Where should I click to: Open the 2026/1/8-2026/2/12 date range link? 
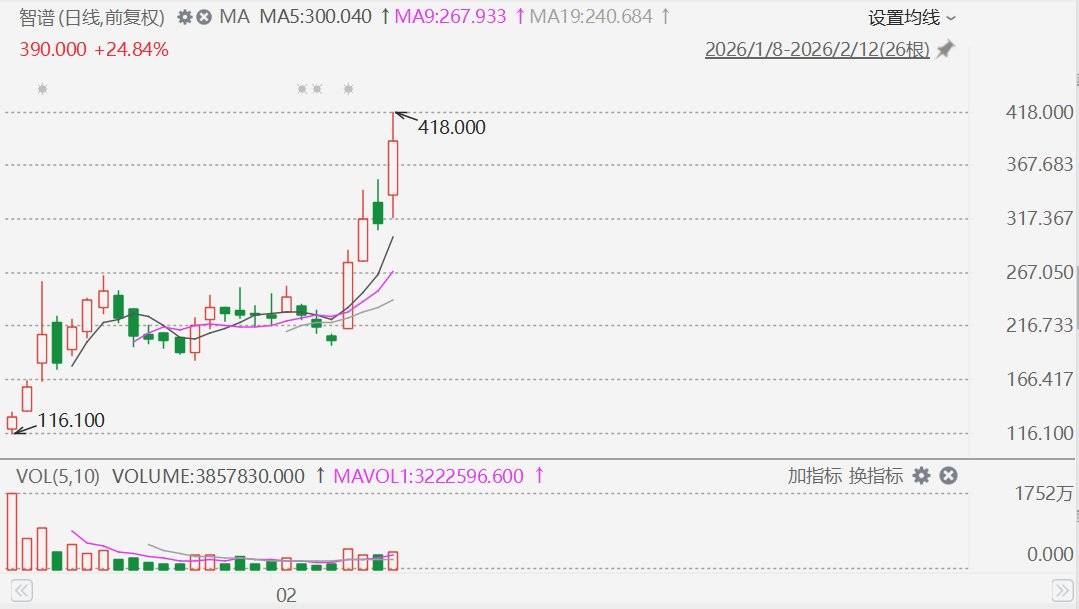point(817,49)
